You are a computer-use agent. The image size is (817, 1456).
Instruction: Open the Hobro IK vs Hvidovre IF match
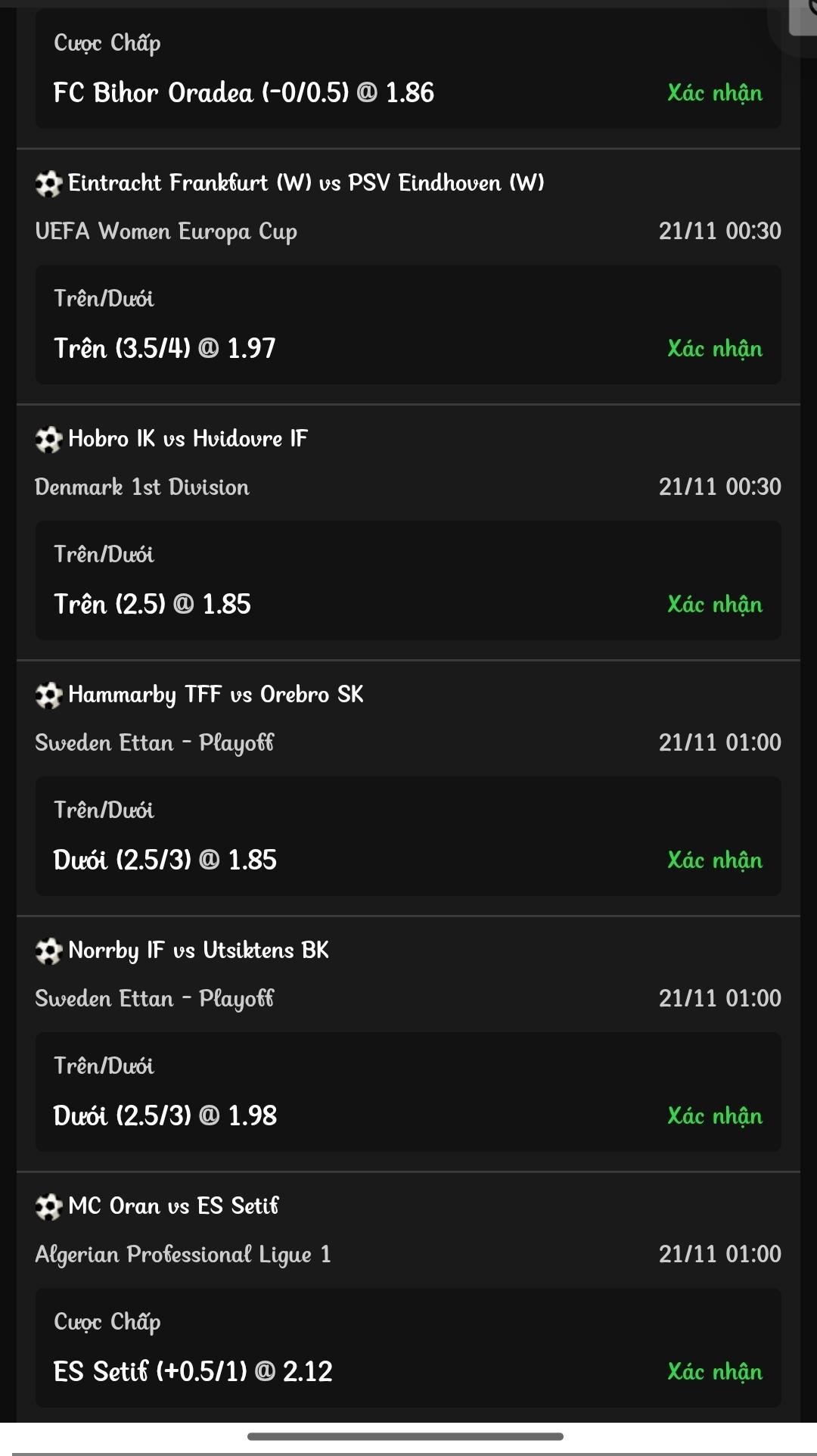[188, 439]
